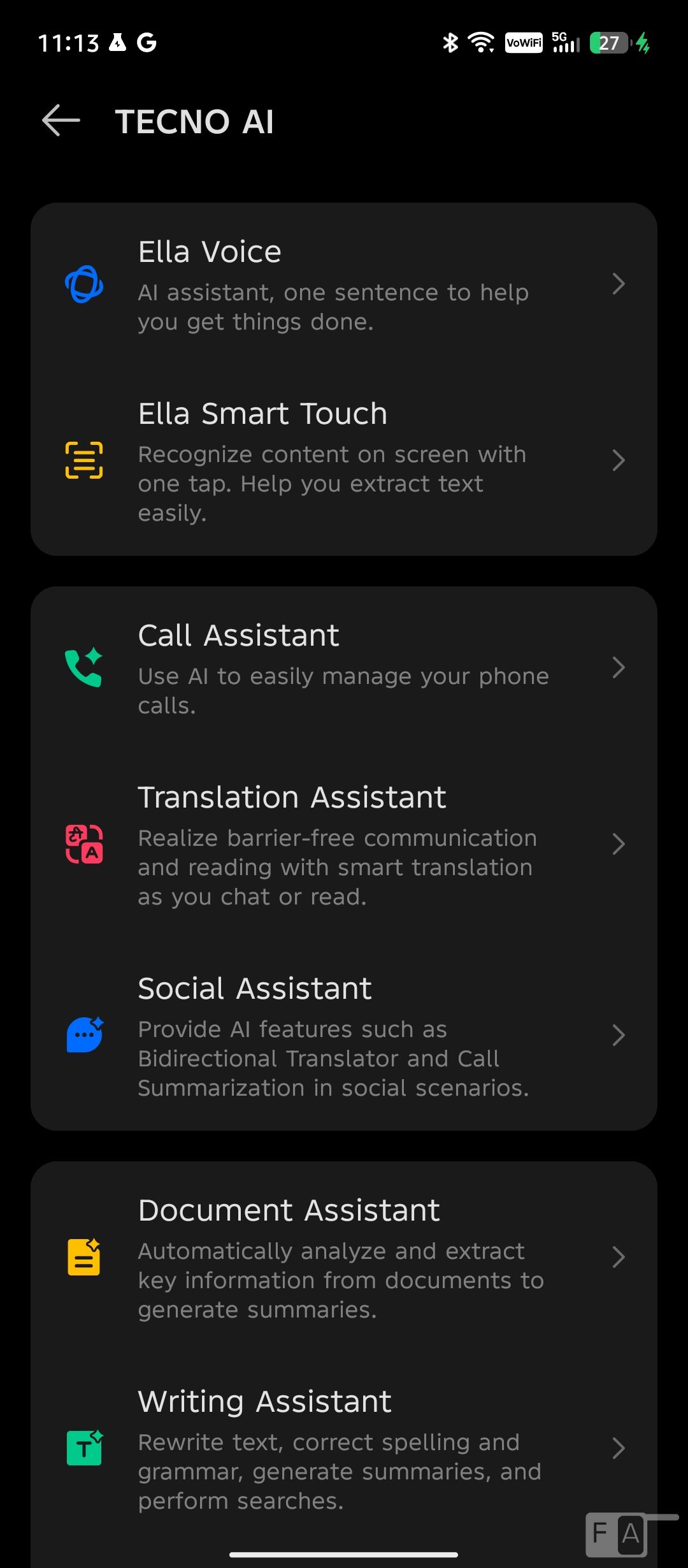Open the Call Assistant row
The height and width of the screenshot is (1568, 688).
click(x=344, y=668)
